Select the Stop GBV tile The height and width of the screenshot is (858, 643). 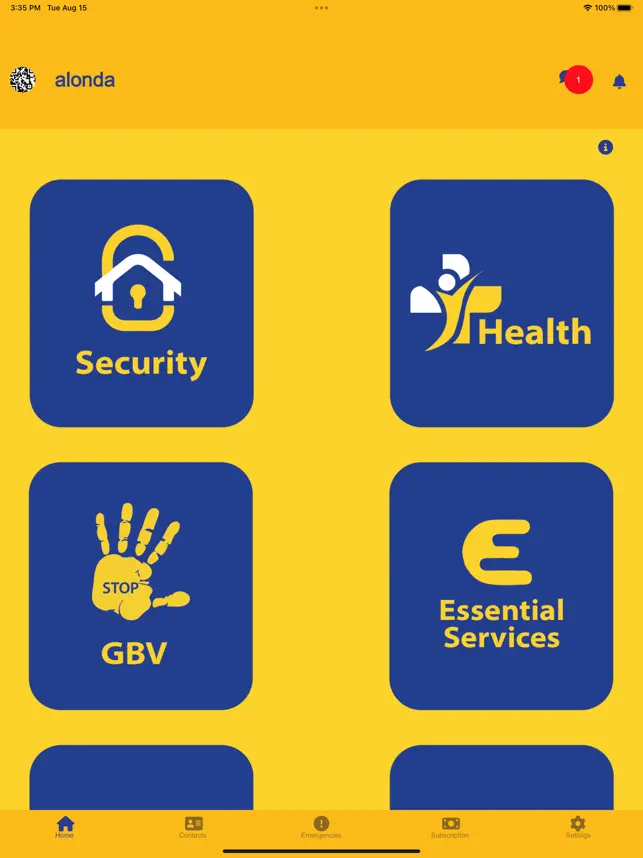[141, 586]
